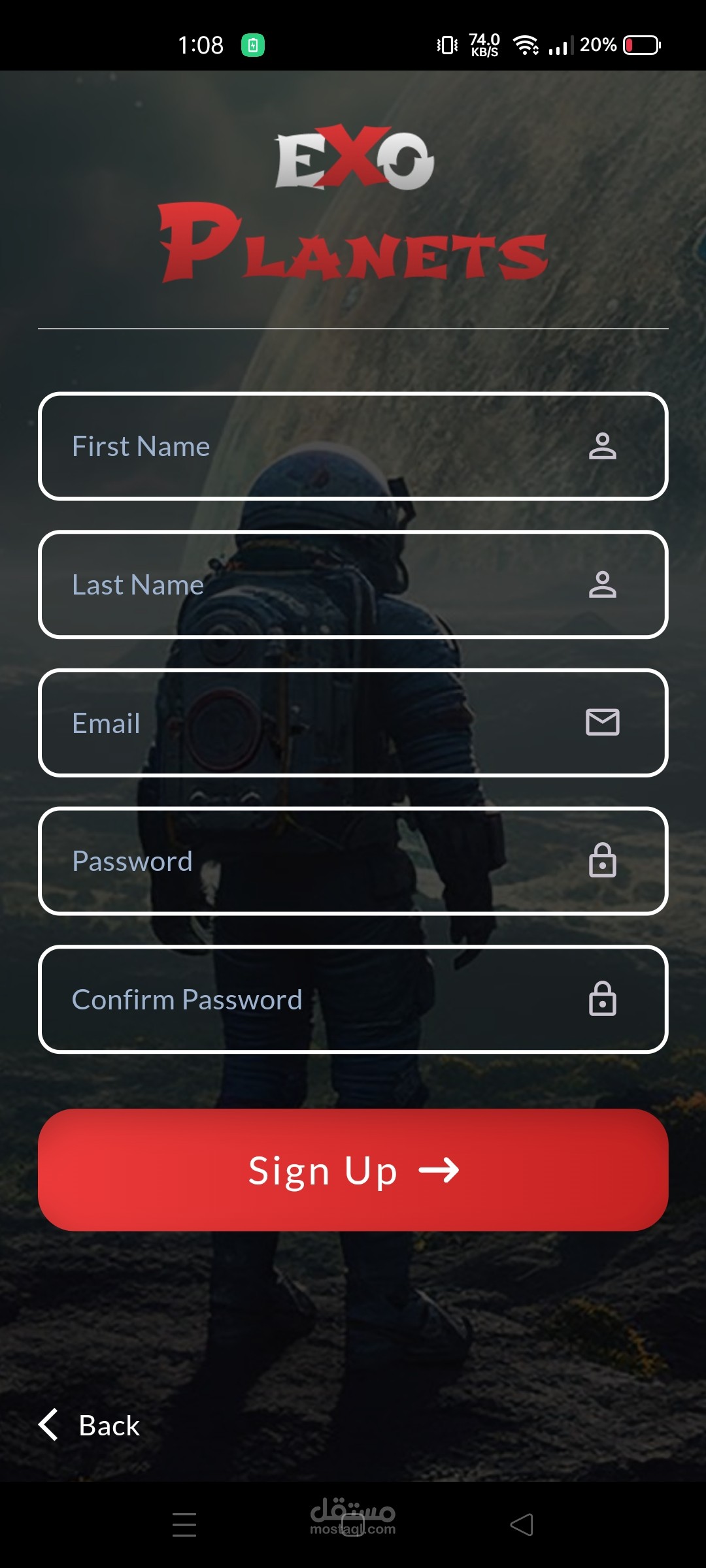Image resolution: width=706 pixels, height=1568 pixels.
Task: Open recent apps from the navigation bar
Action: [184, 1525]
